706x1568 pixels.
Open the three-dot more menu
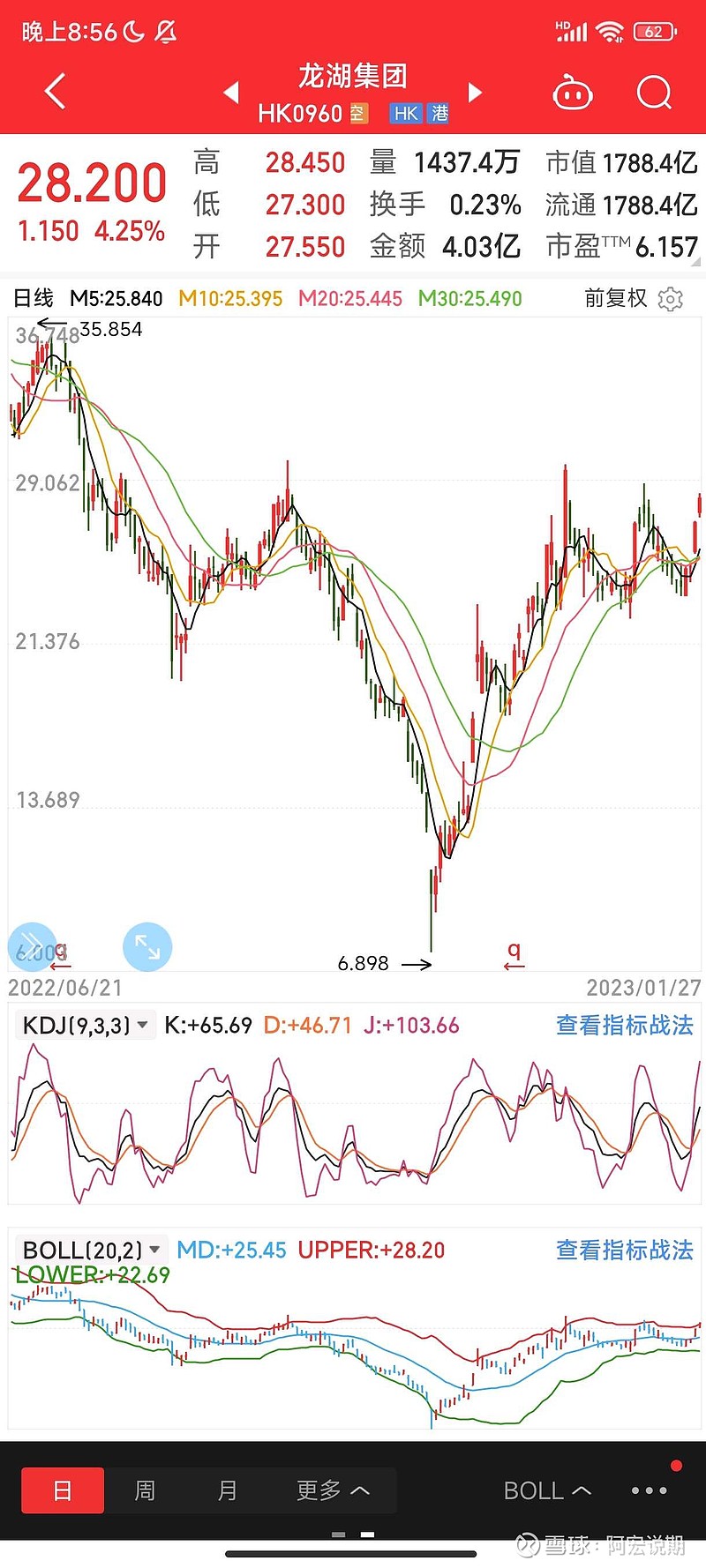click(650, 1490)
